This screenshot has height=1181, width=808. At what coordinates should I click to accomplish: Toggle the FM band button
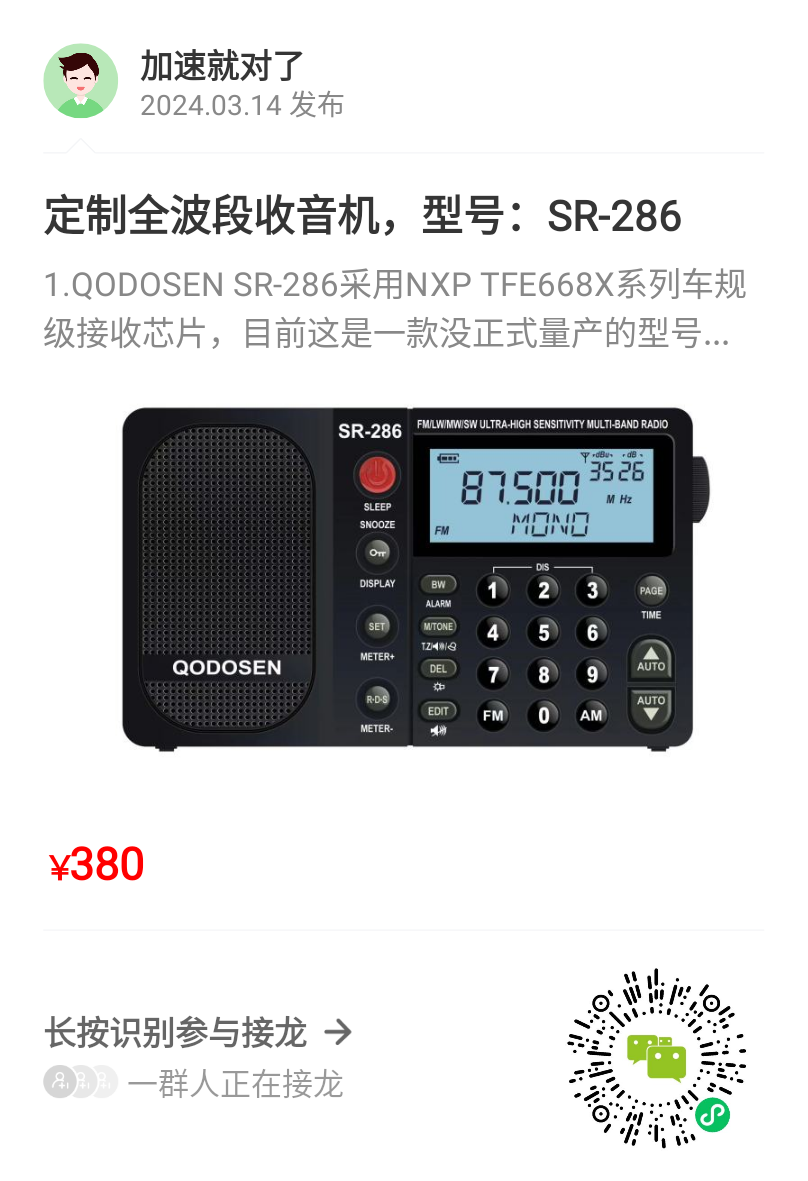[x=493, y=716]
